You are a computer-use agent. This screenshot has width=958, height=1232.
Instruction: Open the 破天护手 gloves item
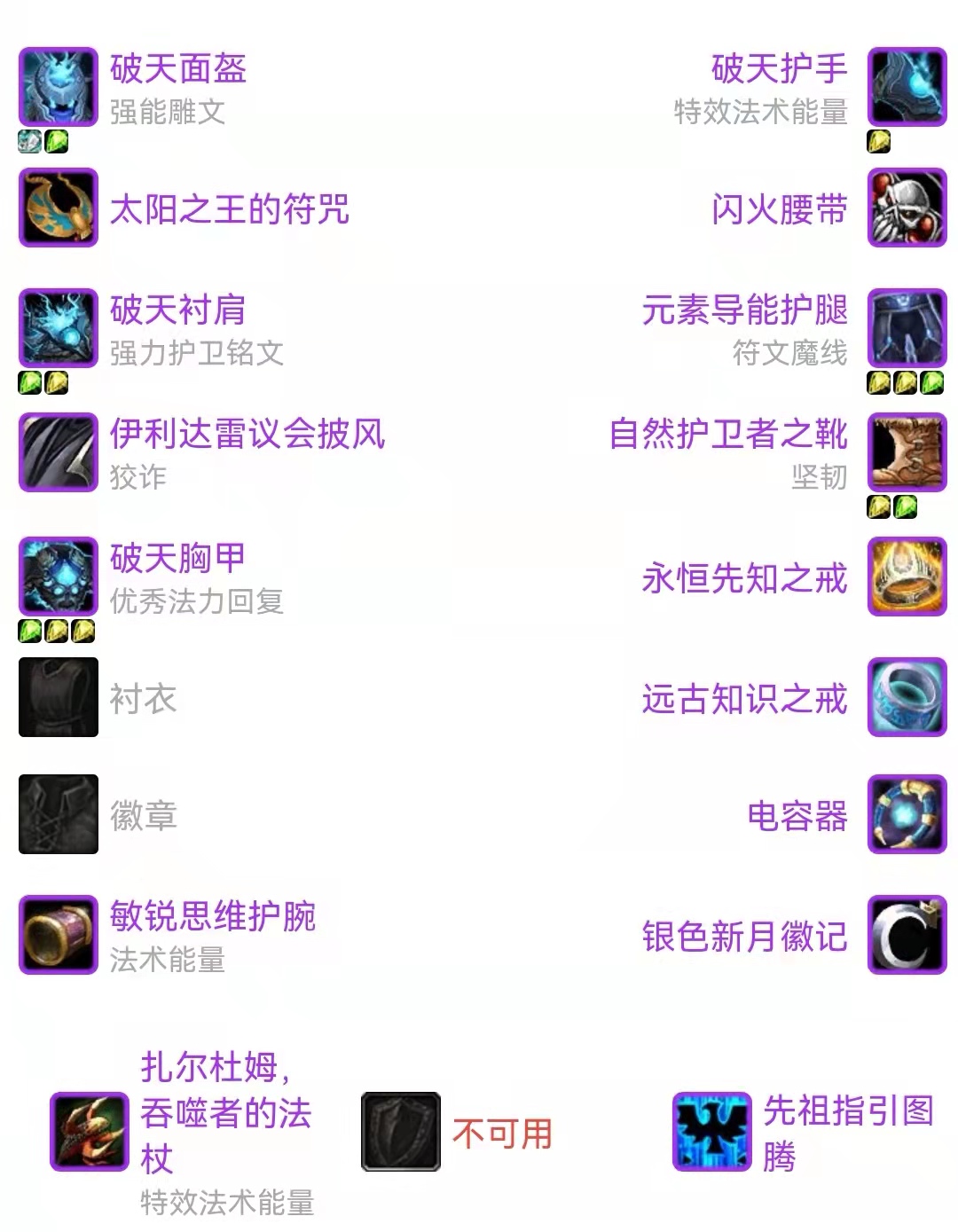click(907, 87)
